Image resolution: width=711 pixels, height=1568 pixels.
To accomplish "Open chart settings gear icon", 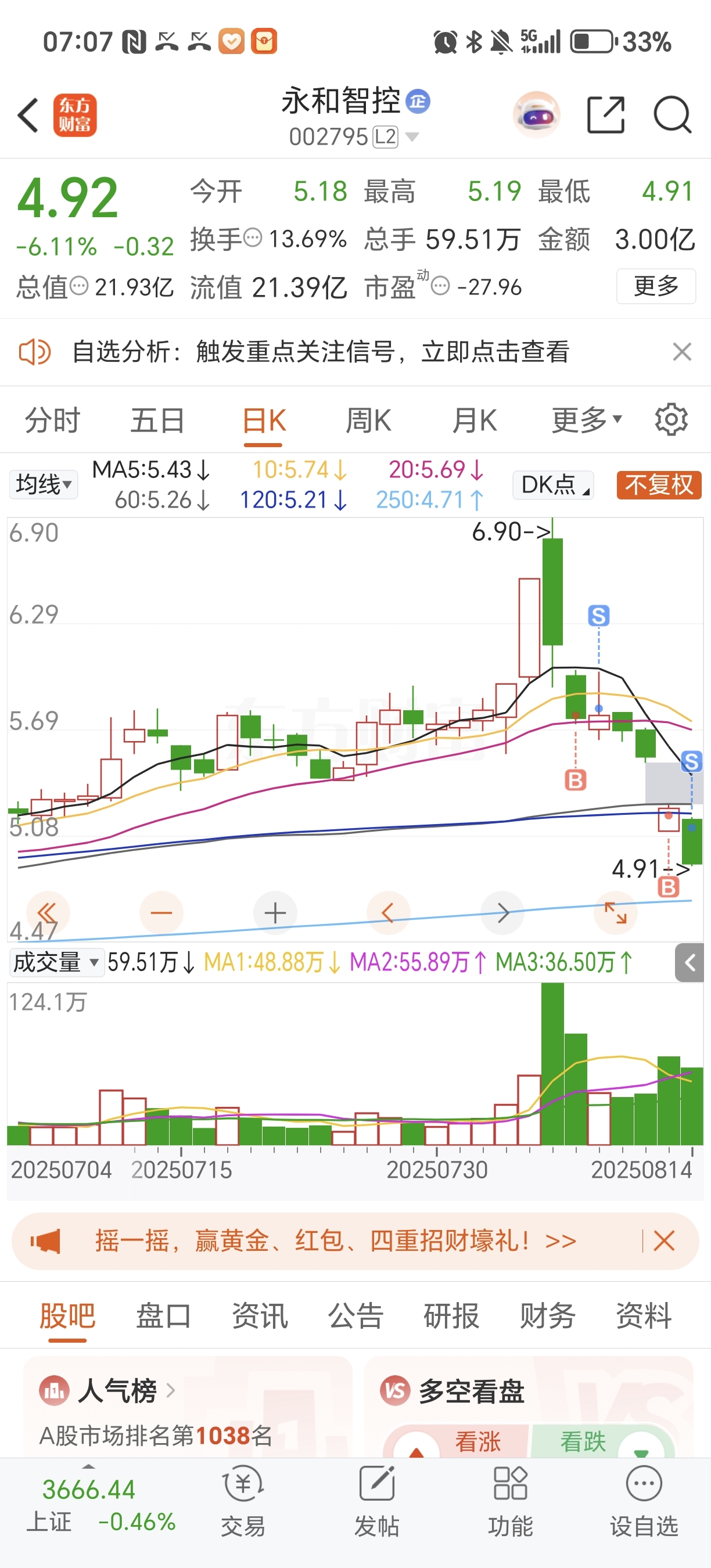I will [x=671, y=419].
